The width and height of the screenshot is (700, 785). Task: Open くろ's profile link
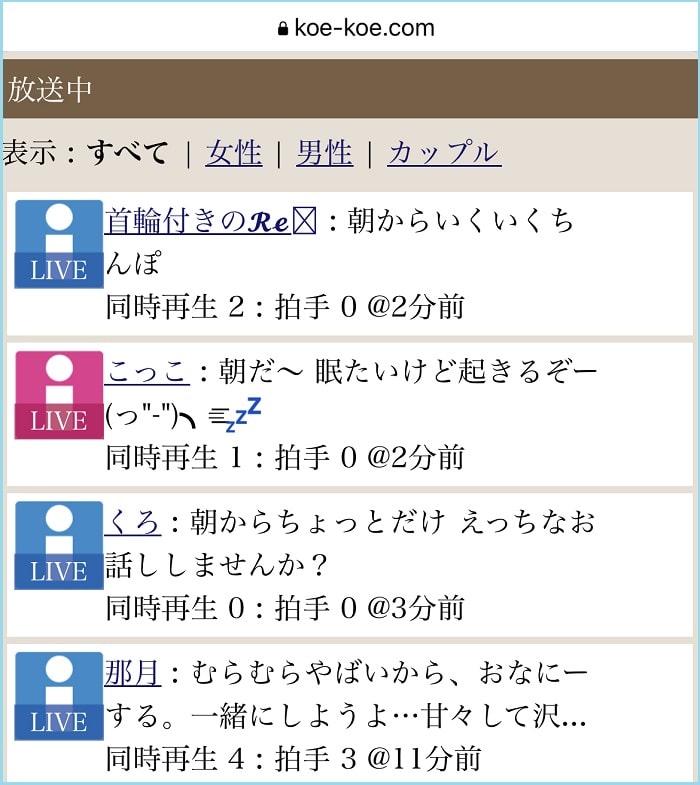coord(132,522)
